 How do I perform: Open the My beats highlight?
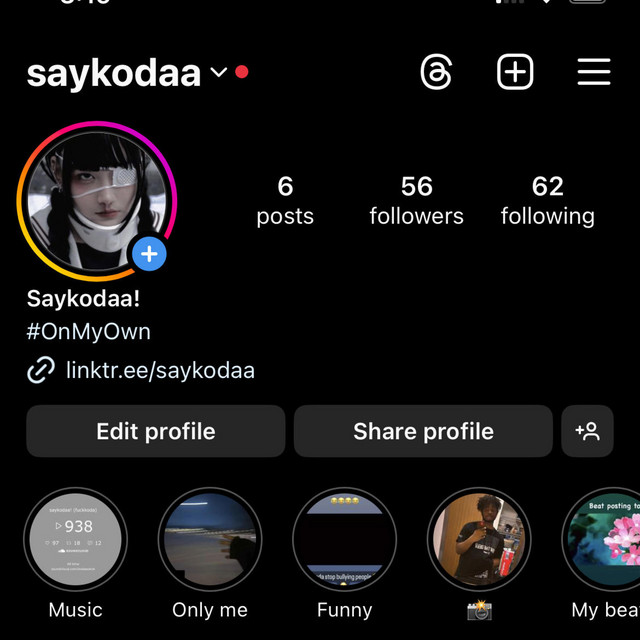[x=605, y=541]
